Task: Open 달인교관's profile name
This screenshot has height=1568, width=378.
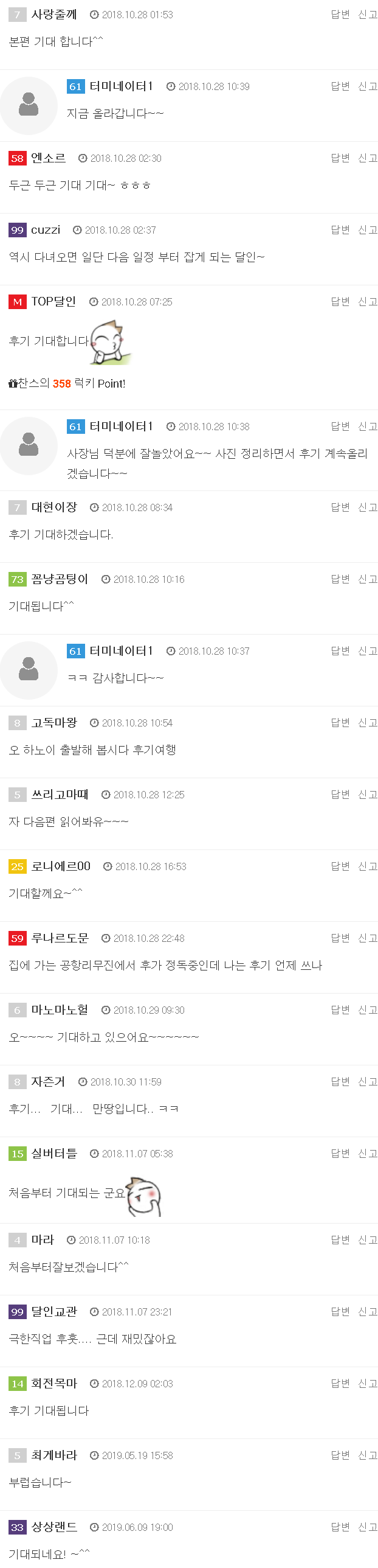Action: click(x=54, y=1312)
